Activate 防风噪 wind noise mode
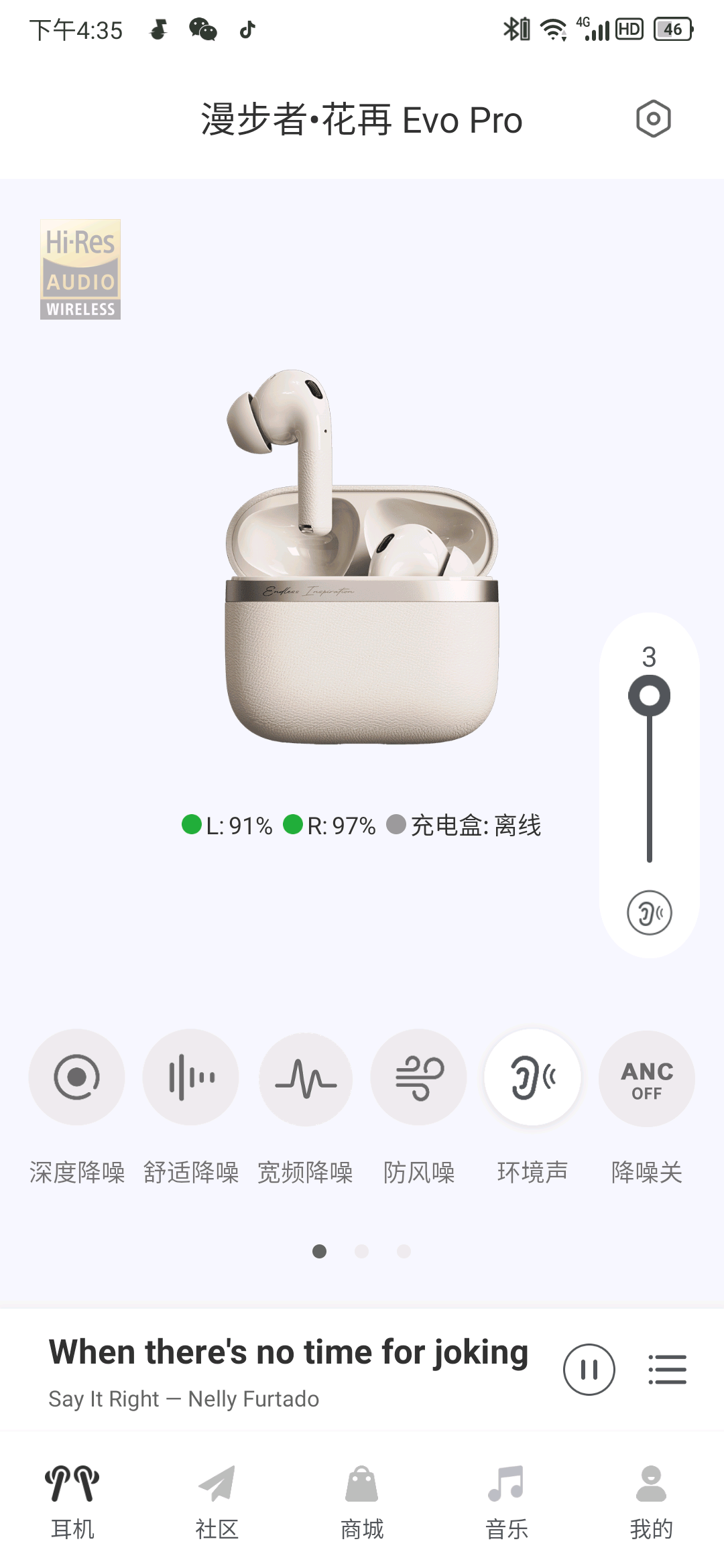The width and height of the screenshot is (724, 1568). click(419, 1077)
